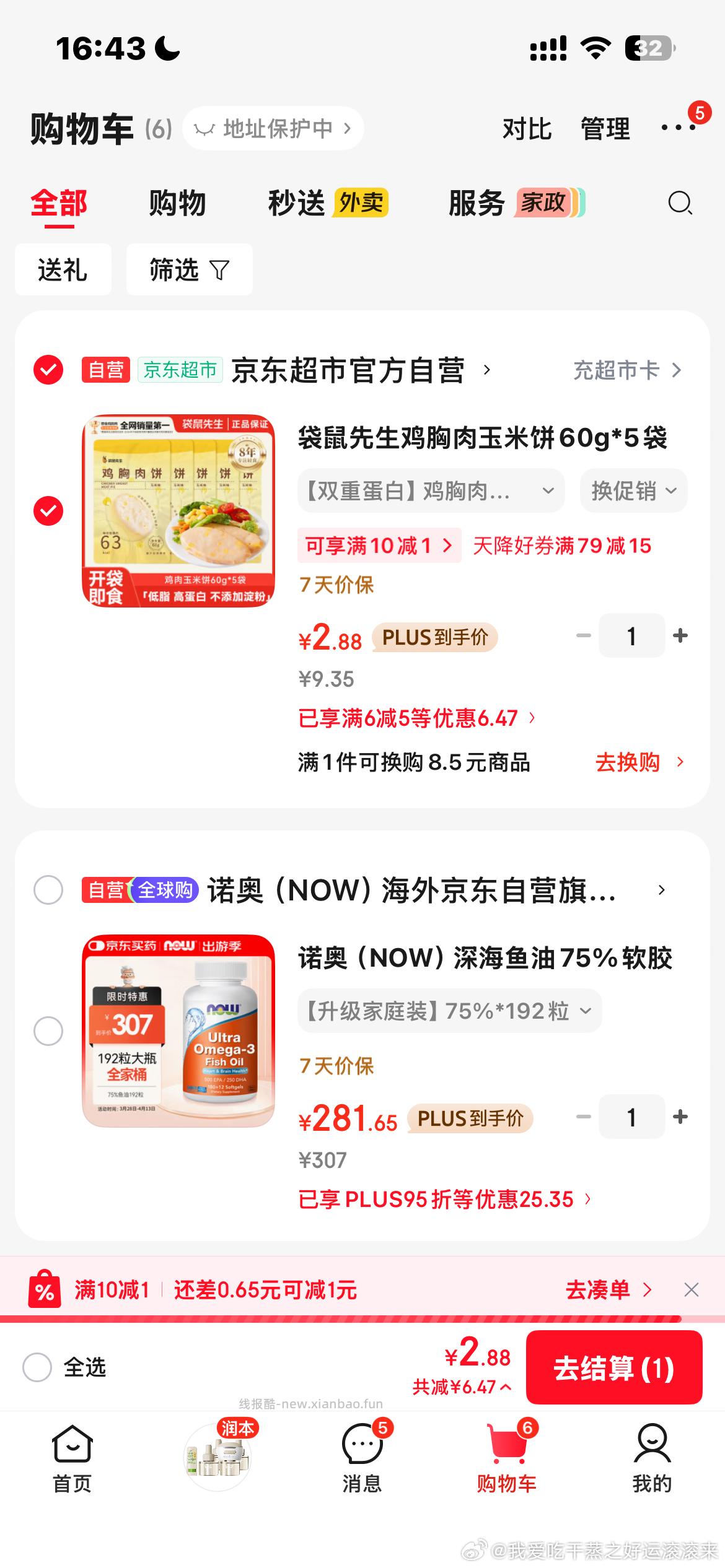
Task: Open the search icon in the tab bar
Action: pyautogui.click(x=679, y=203)
